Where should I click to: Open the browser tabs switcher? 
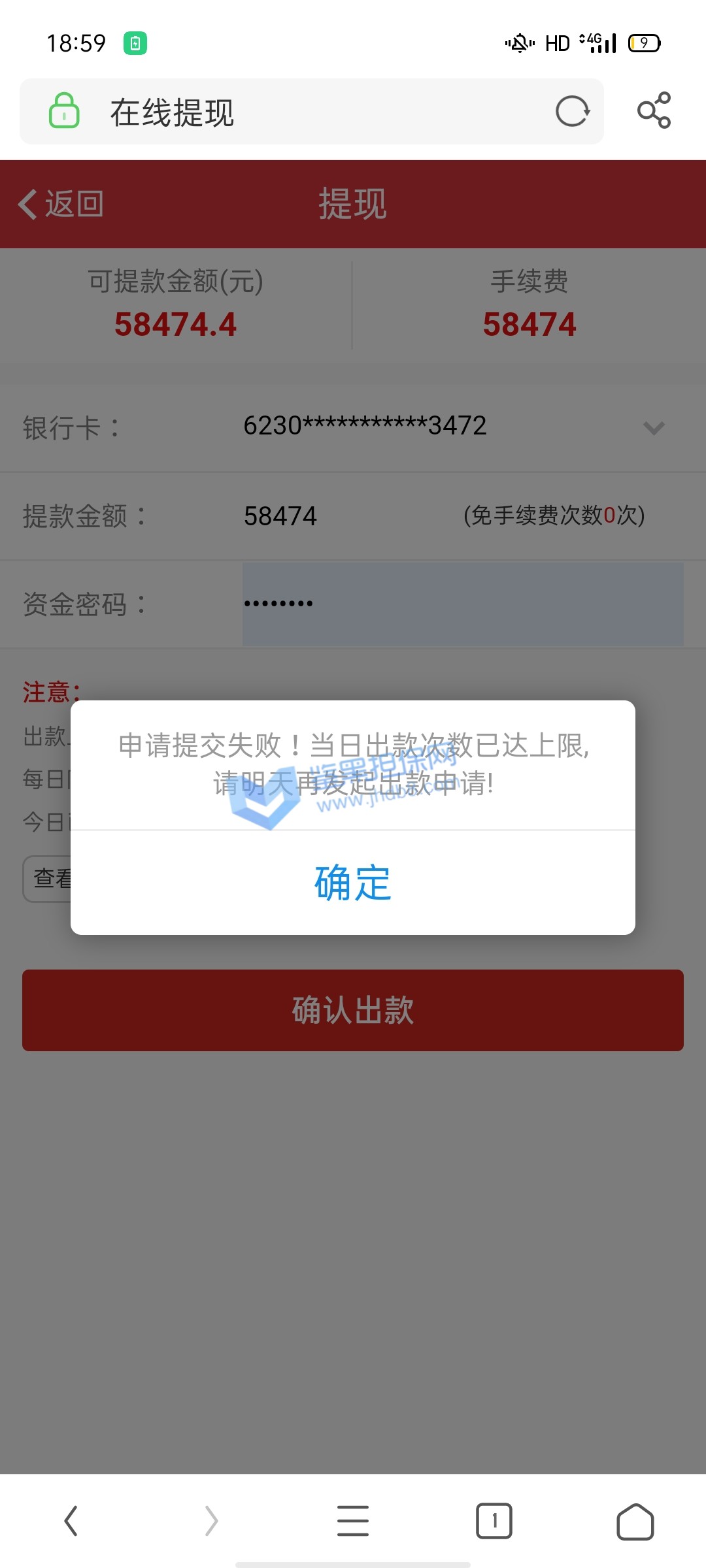click(494, 1521)
